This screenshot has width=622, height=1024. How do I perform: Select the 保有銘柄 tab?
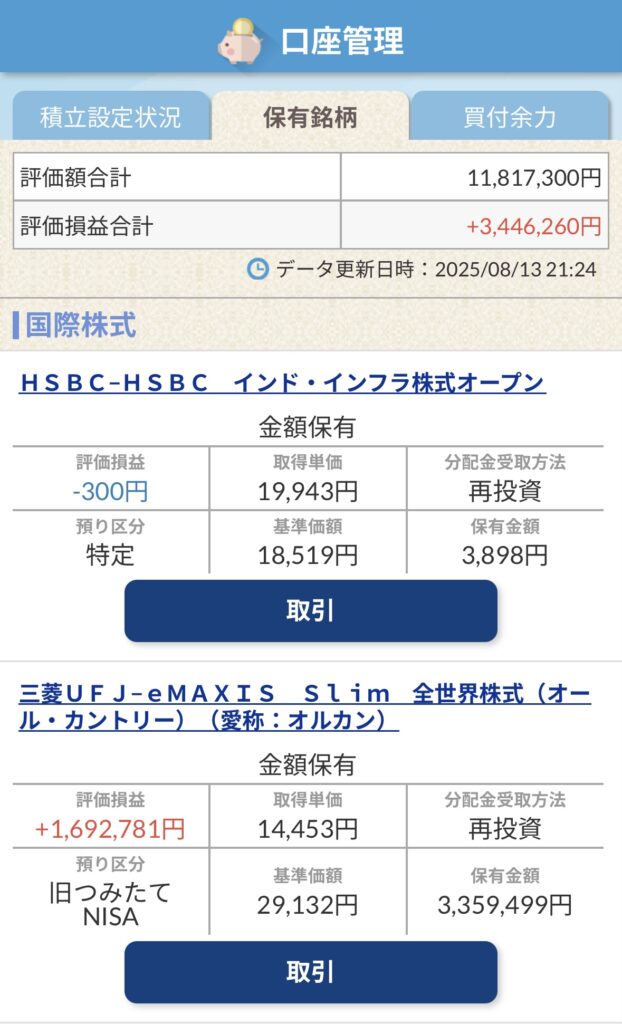click(310, 117)
